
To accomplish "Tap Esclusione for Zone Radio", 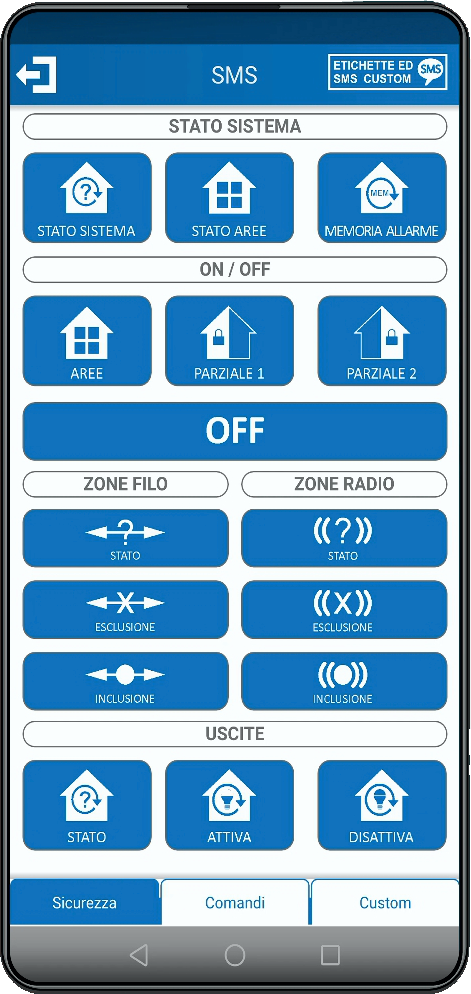I will pyautogui.click(x=344, y=610).
